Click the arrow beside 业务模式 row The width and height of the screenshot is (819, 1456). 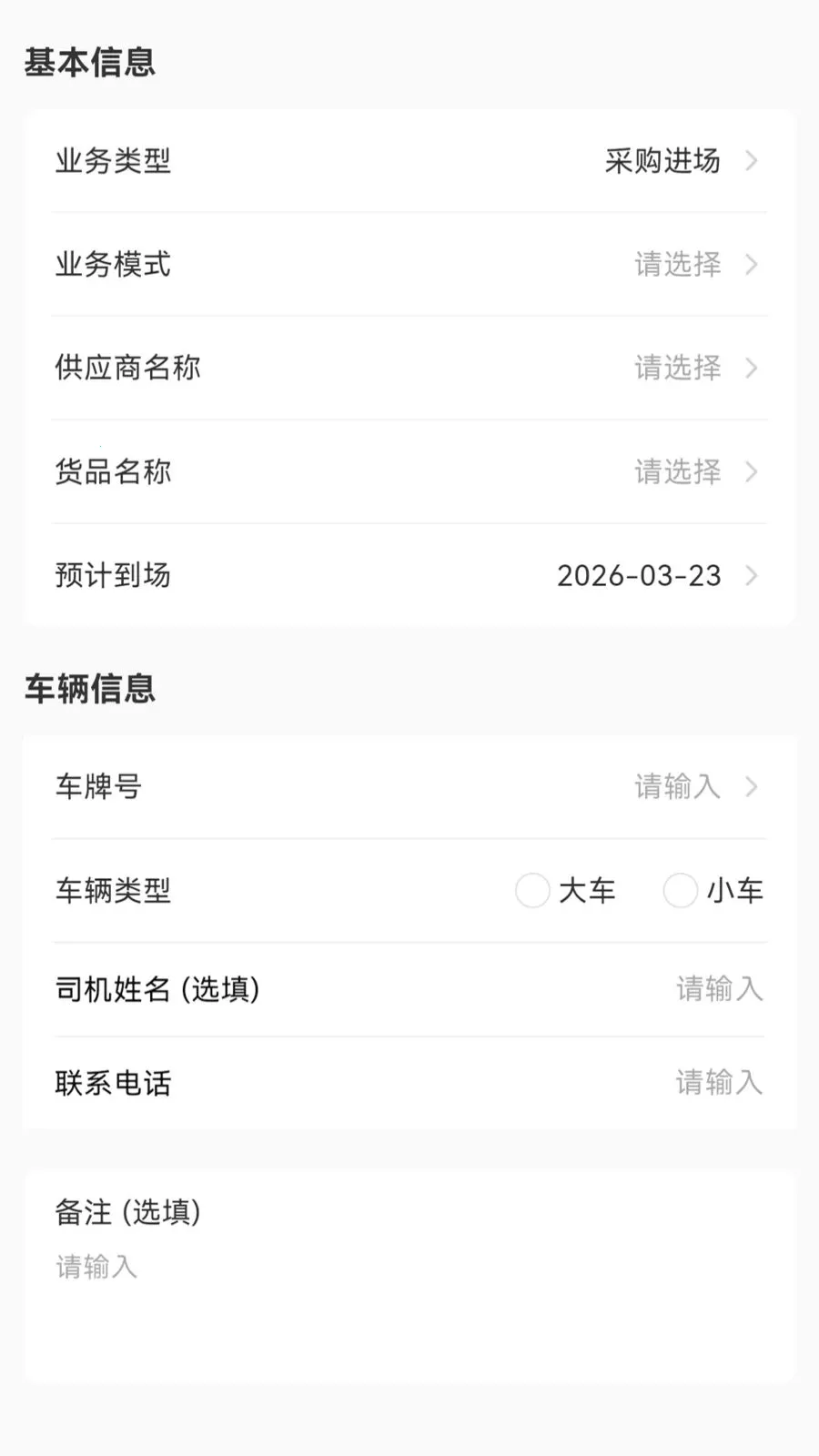coord(752,265)
